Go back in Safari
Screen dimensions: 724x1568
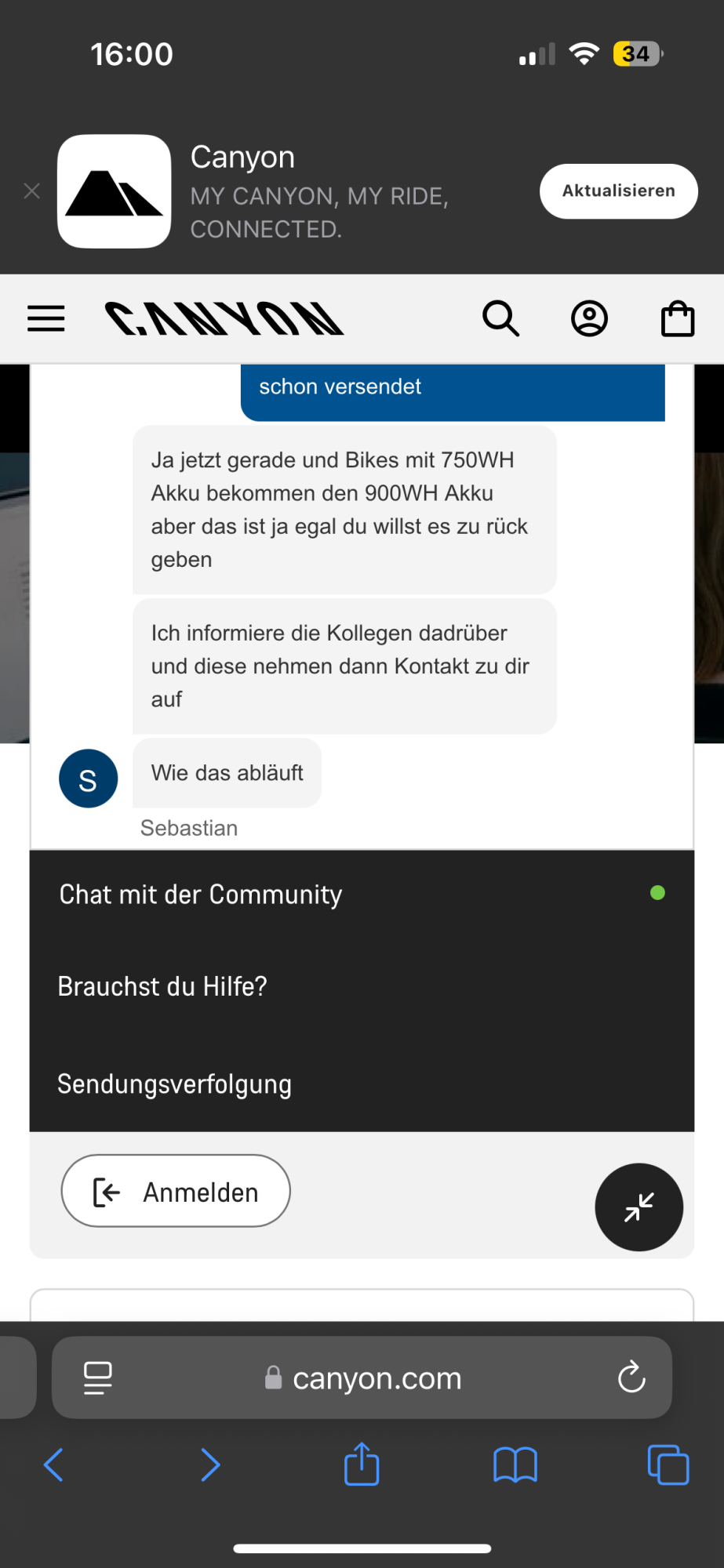(x=53, y=1465)
